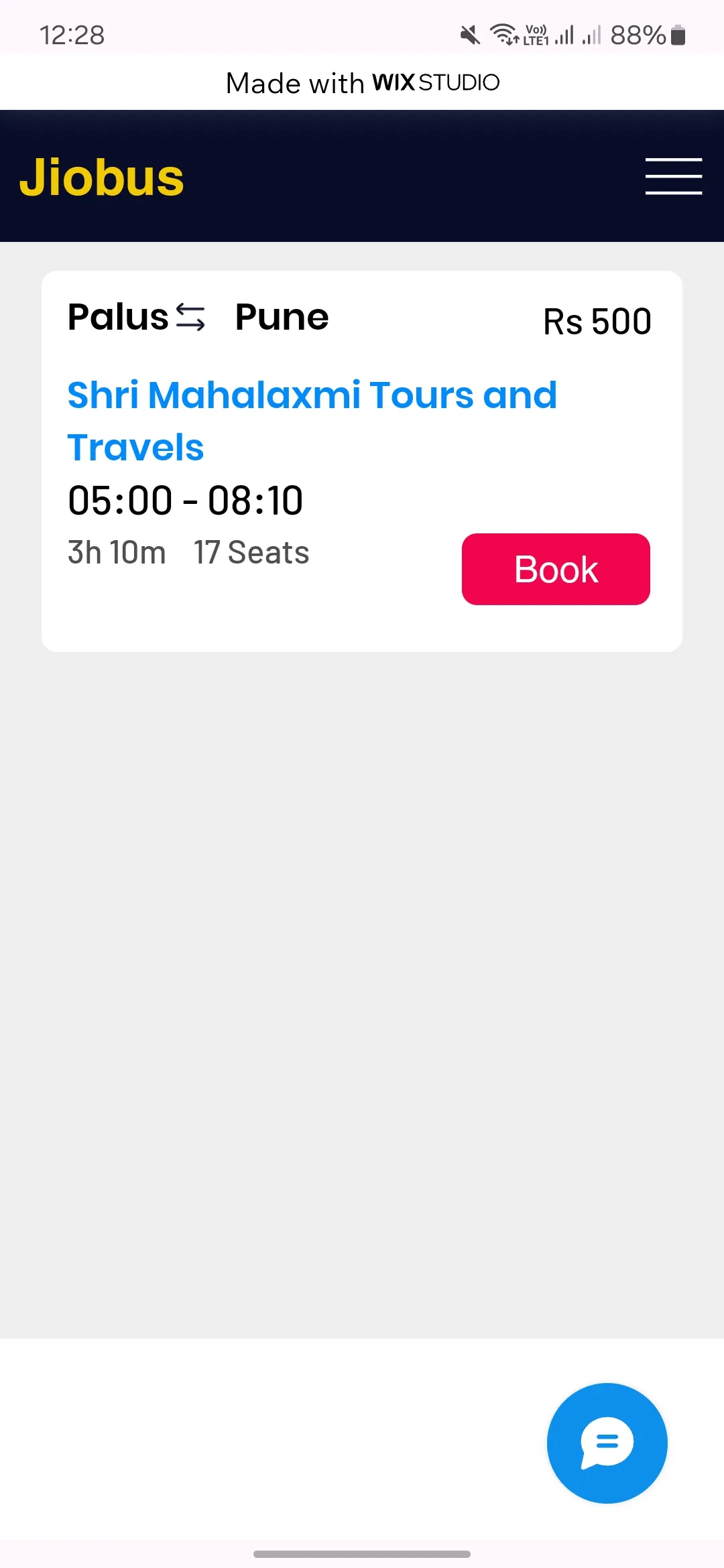Select the Pune destination city label
Image resolution: width=724 pixels, height=1568 pixels.
[x=280, y=317]
